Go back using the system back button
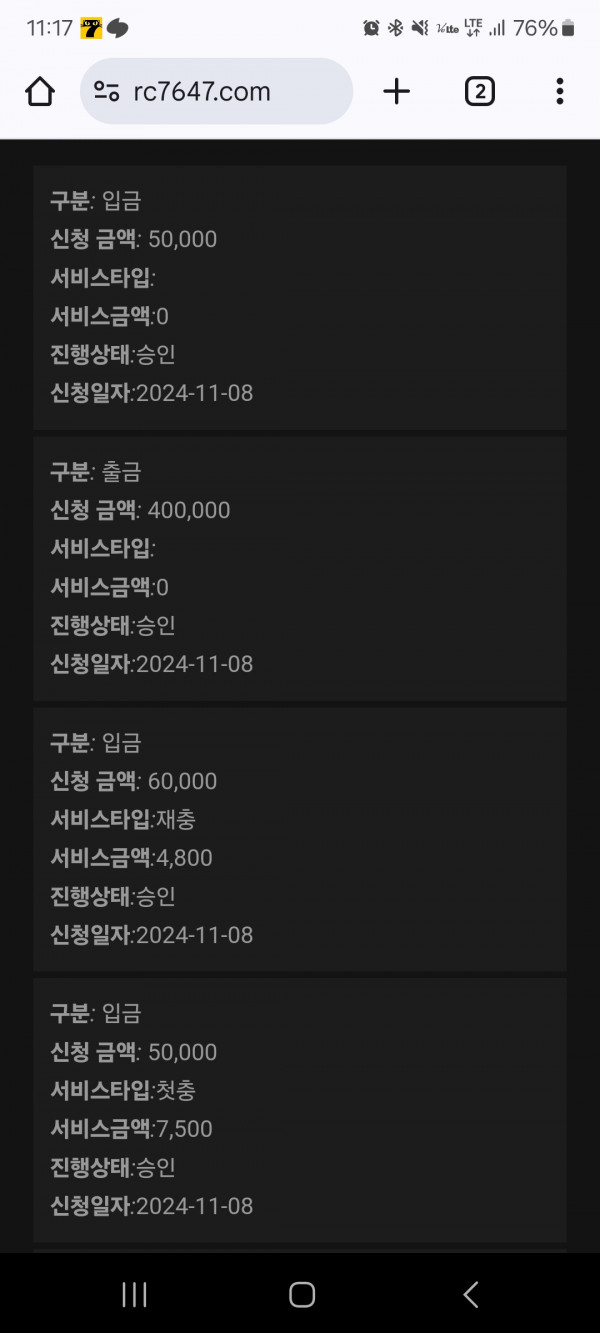This screenshot has height=1333, width=600. click(x=471, y=1294)
